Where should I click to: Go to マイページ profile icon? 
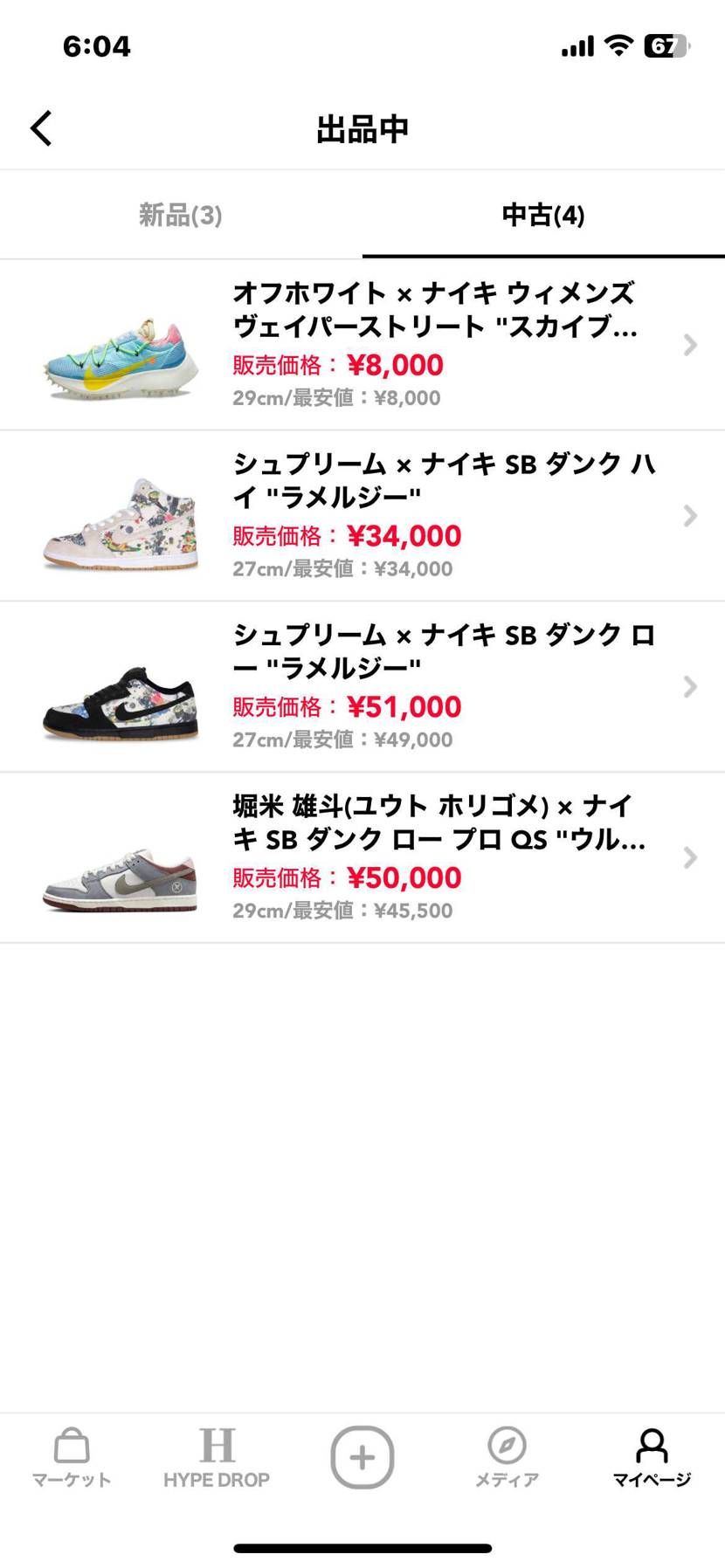[651, 1456]
